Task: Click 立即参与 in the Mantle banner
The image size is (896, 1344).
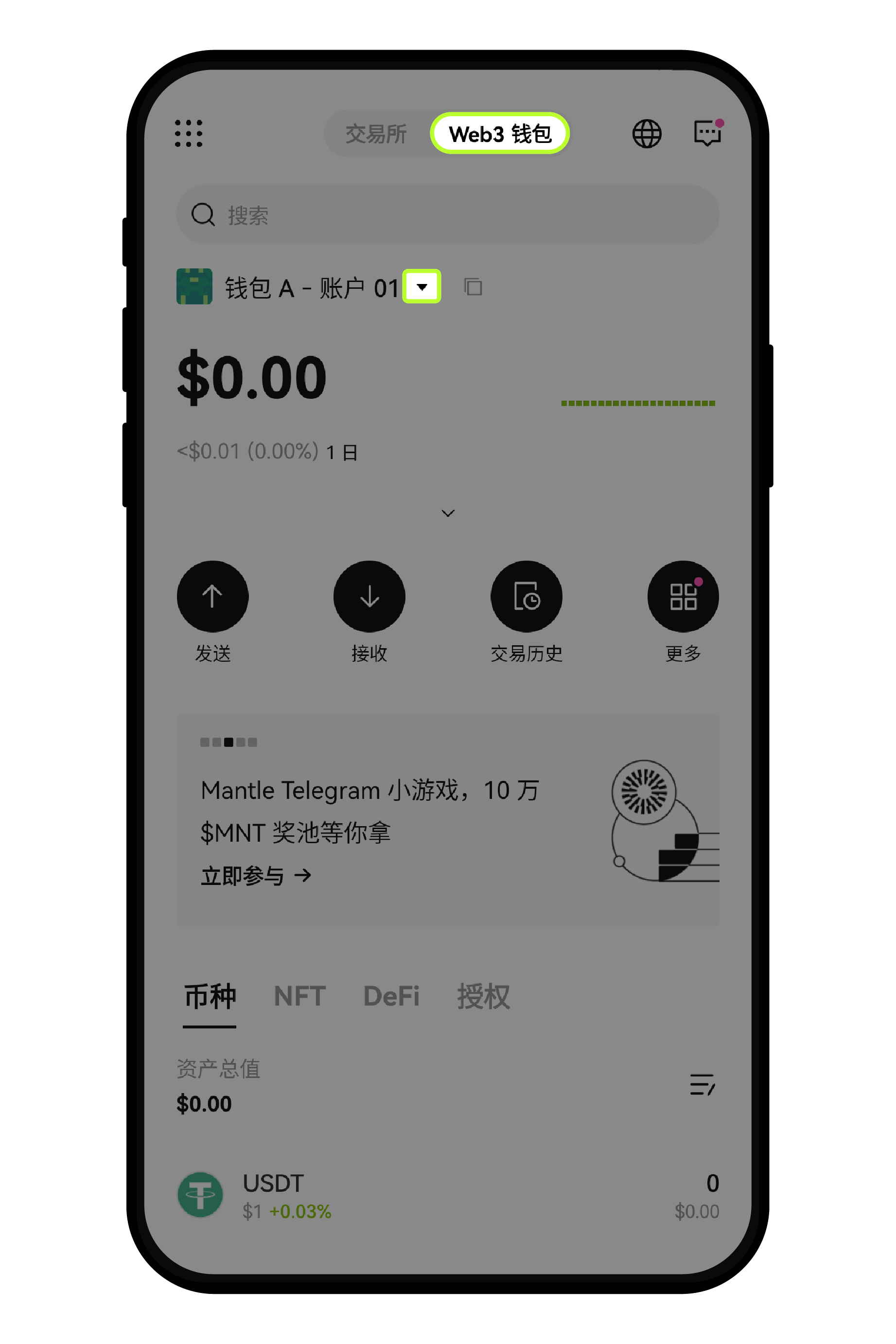Action: pyautogui.click(x=255, y=874)
